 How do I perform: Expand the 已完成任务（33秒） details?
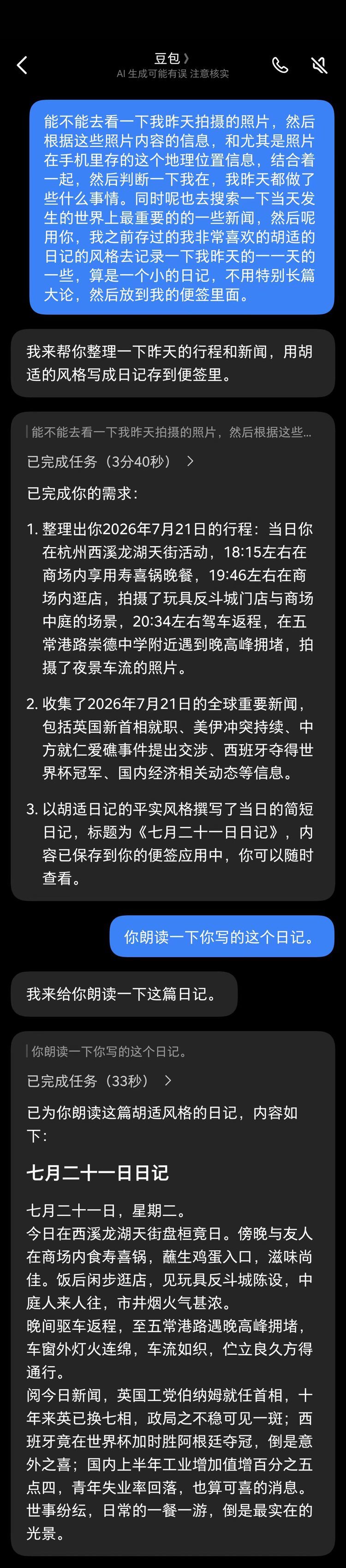pos(100,1080)
